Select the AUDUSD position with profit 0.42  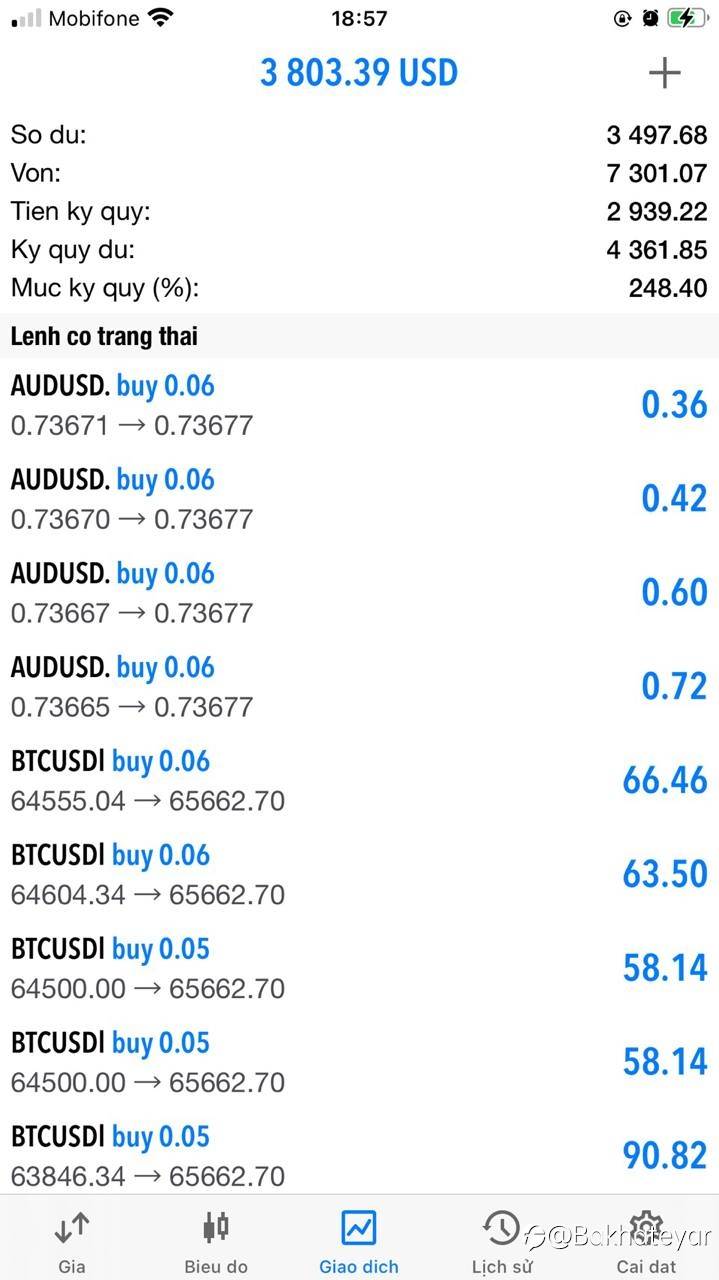359,499
